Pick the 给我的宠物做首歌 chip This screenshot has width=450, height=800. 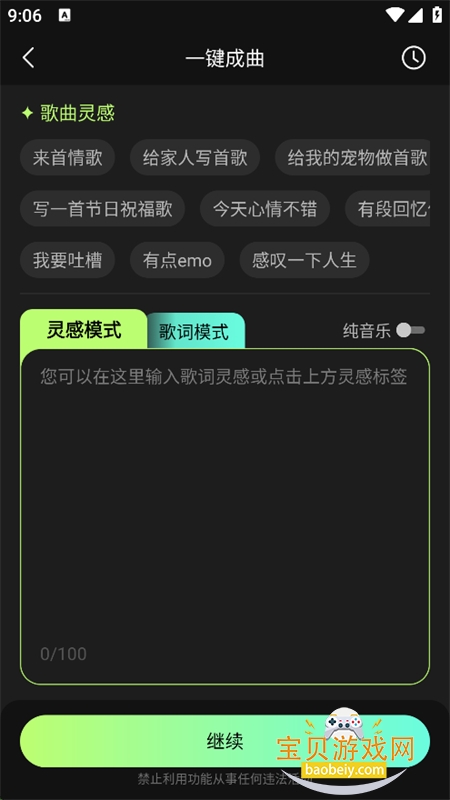pos(353,158)
